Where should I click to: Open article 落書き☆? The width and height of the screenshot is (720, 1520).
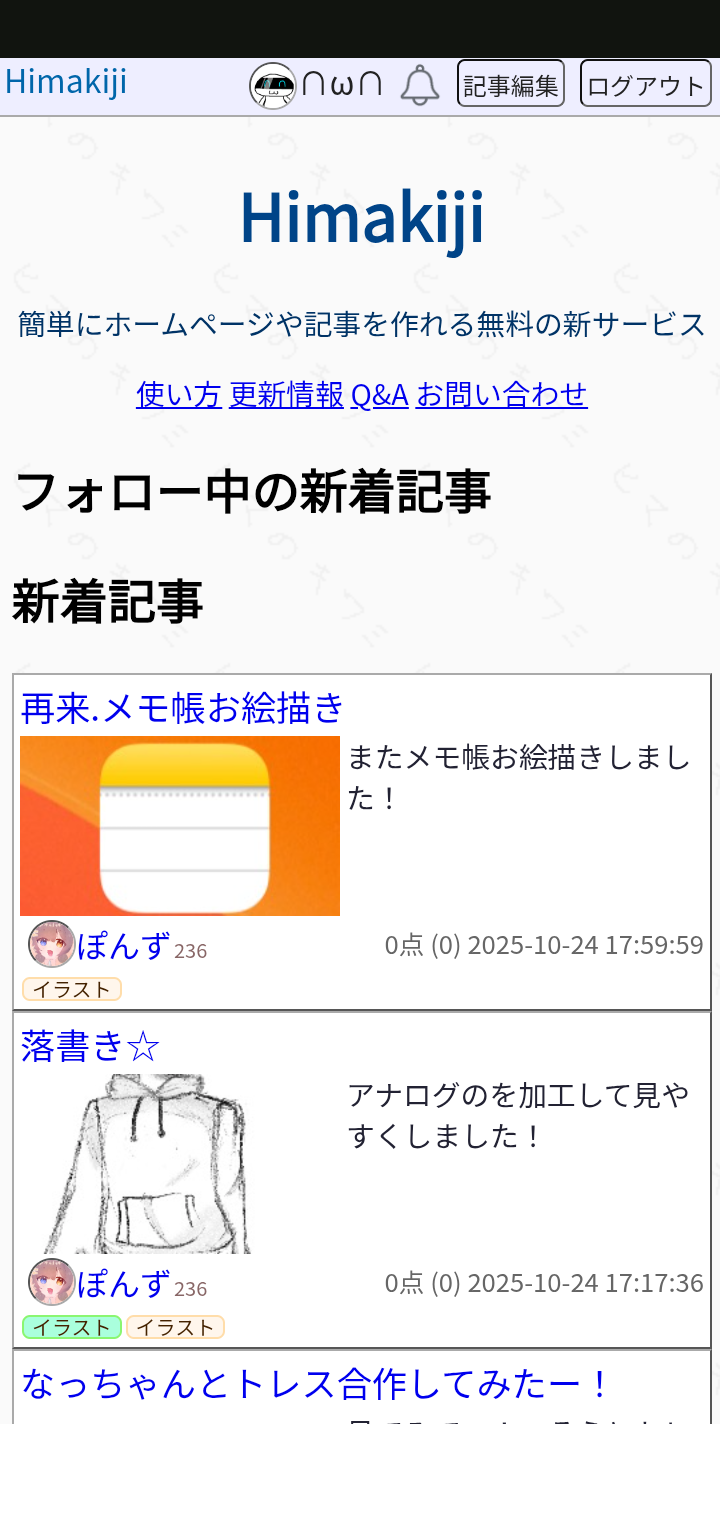coord(91,1046)
